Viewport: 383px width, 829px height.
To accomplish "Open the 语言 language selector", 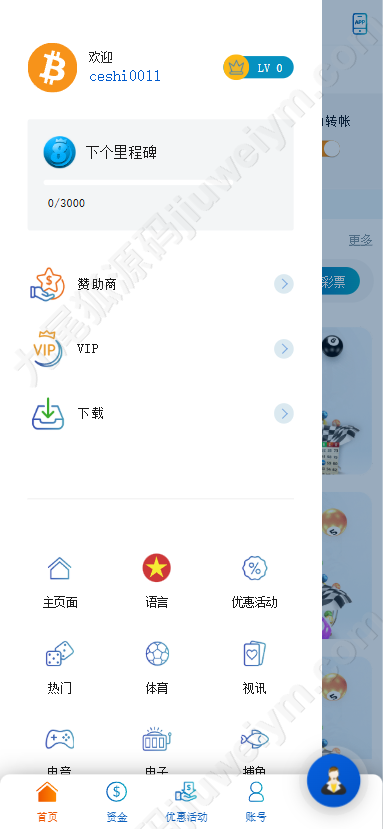I will click(x=157, y=582).
